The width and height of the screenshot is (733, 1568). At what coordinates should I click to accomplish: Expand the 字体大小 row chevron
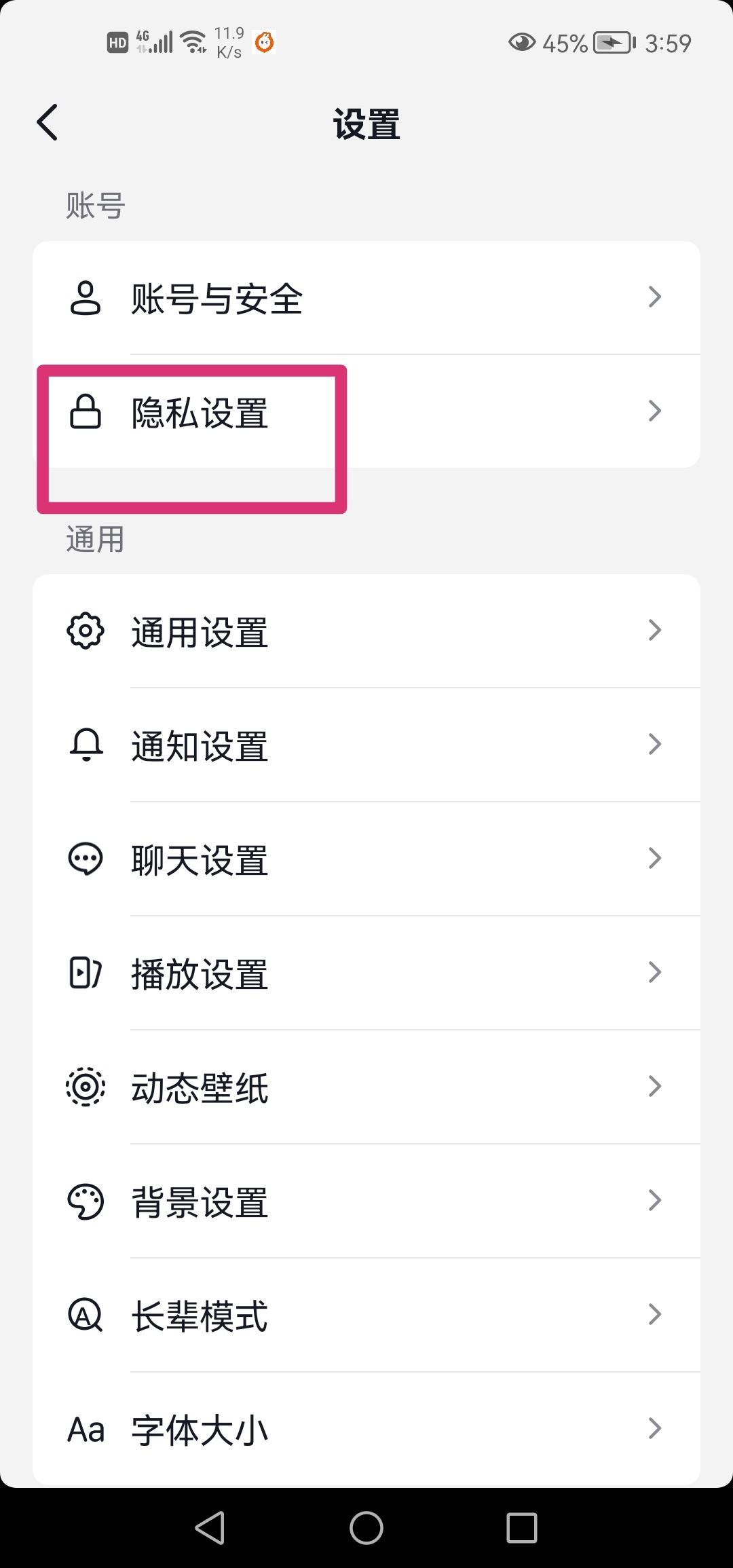tap(654, 1428)
